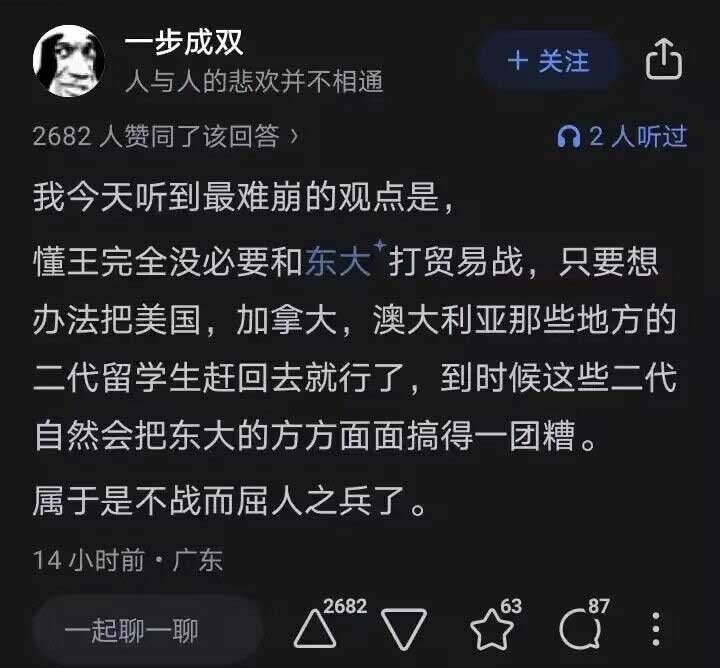Open the 东大 keyword link
The image size is (720, 668).
click(x=336, y=262)
